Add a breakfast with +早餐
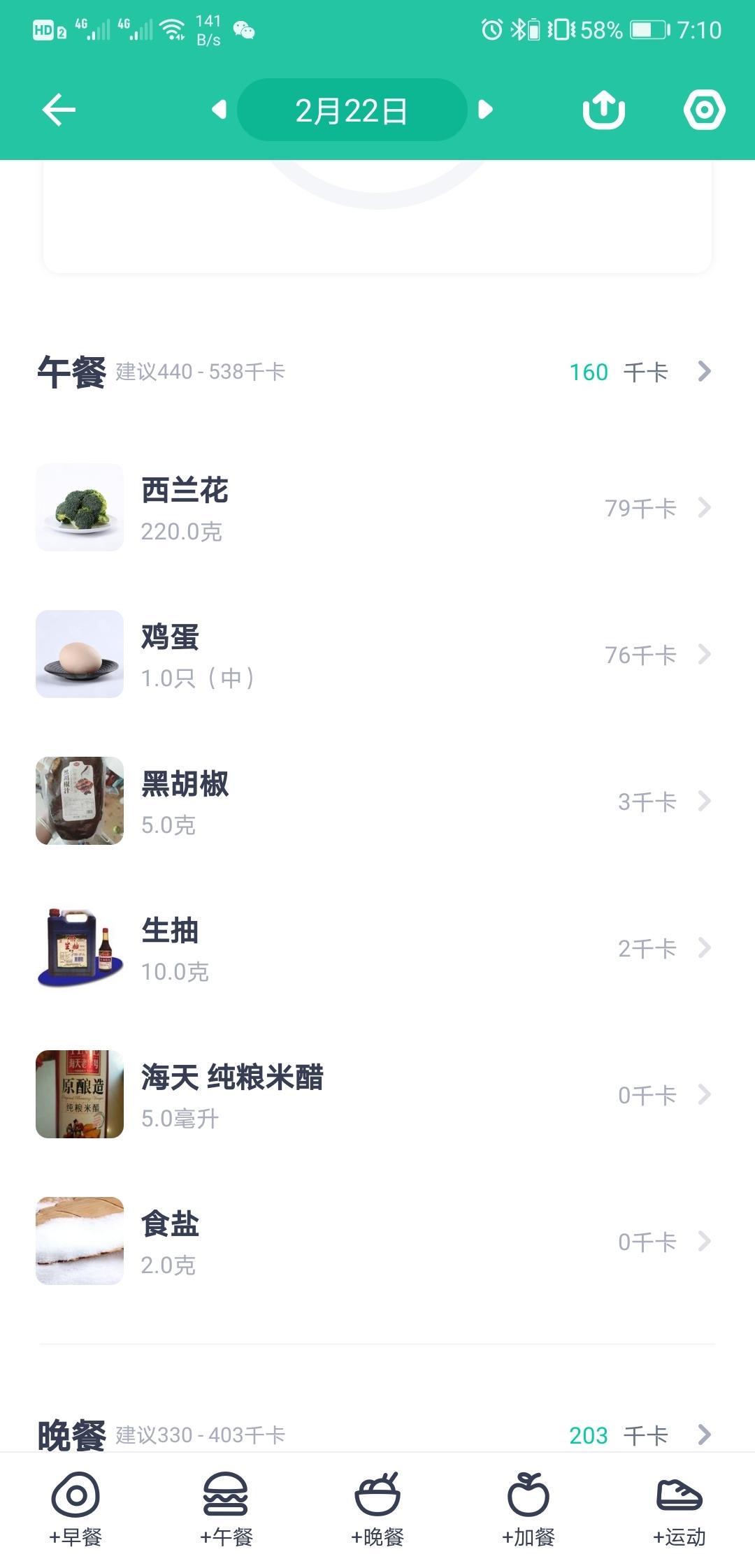Image resolution: width=755 pixels, height=1568 pixels. pos(75,1508)
